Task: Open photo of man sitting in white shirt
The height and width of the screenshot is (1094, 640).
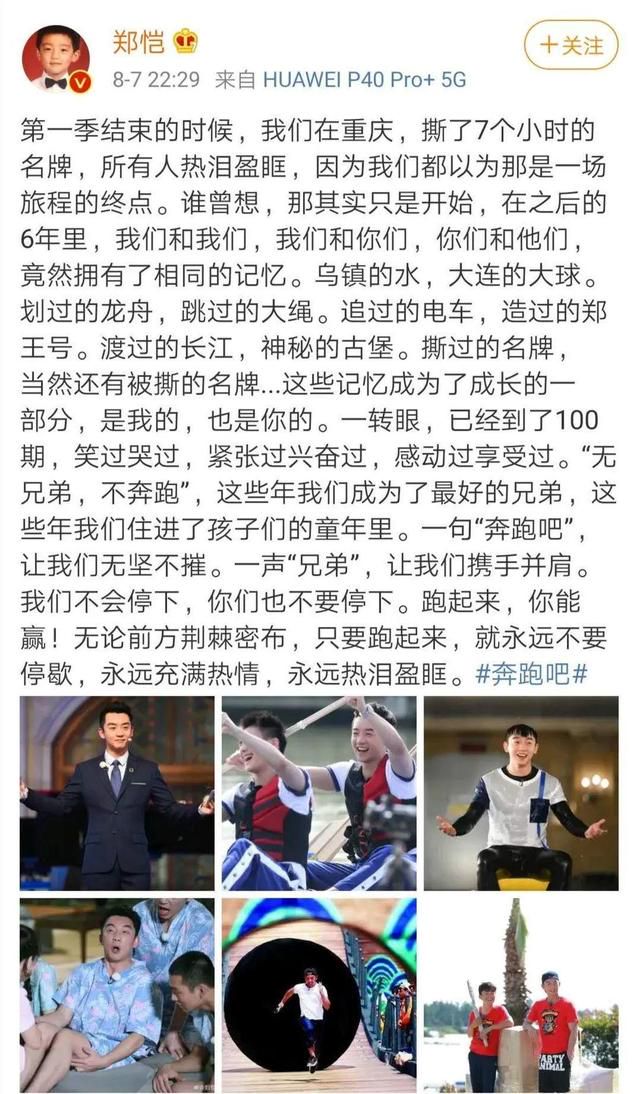Action: click(521, 793)
